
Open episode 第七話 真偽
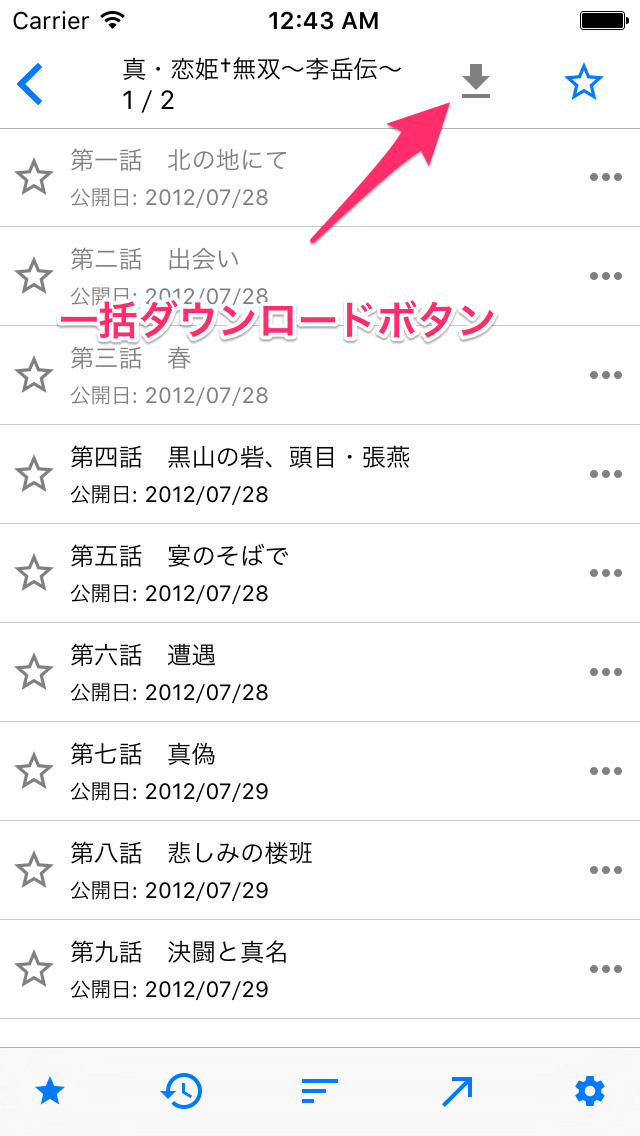[x=320, y=771]
